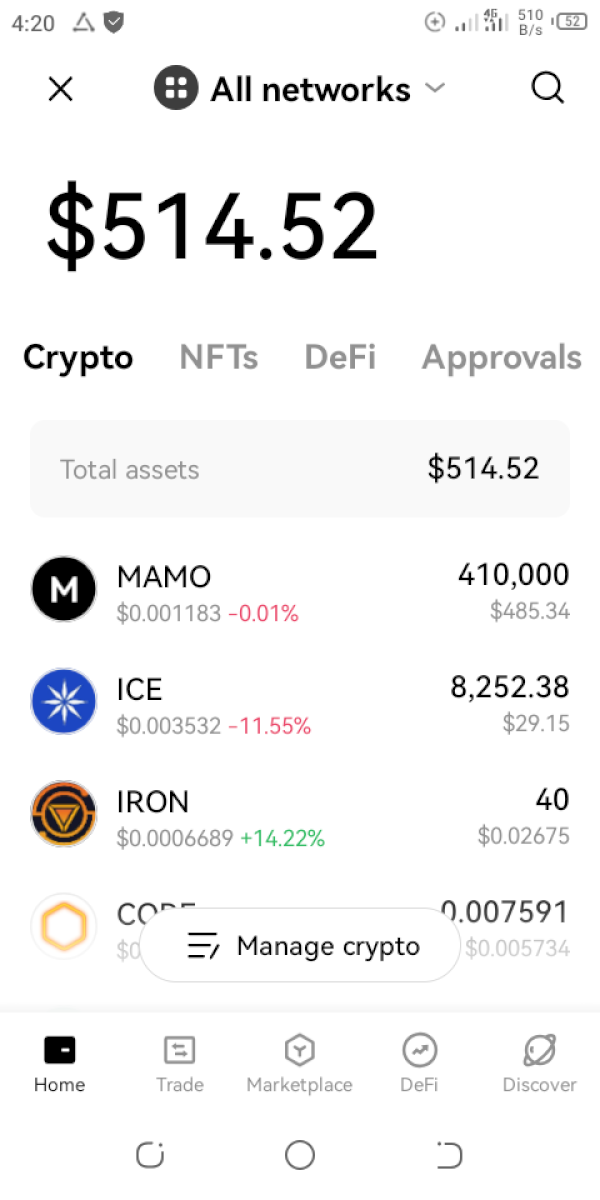Open the search icon
Image resolution: width=600 pixels, height=1200 pixels.
point(547,89)
